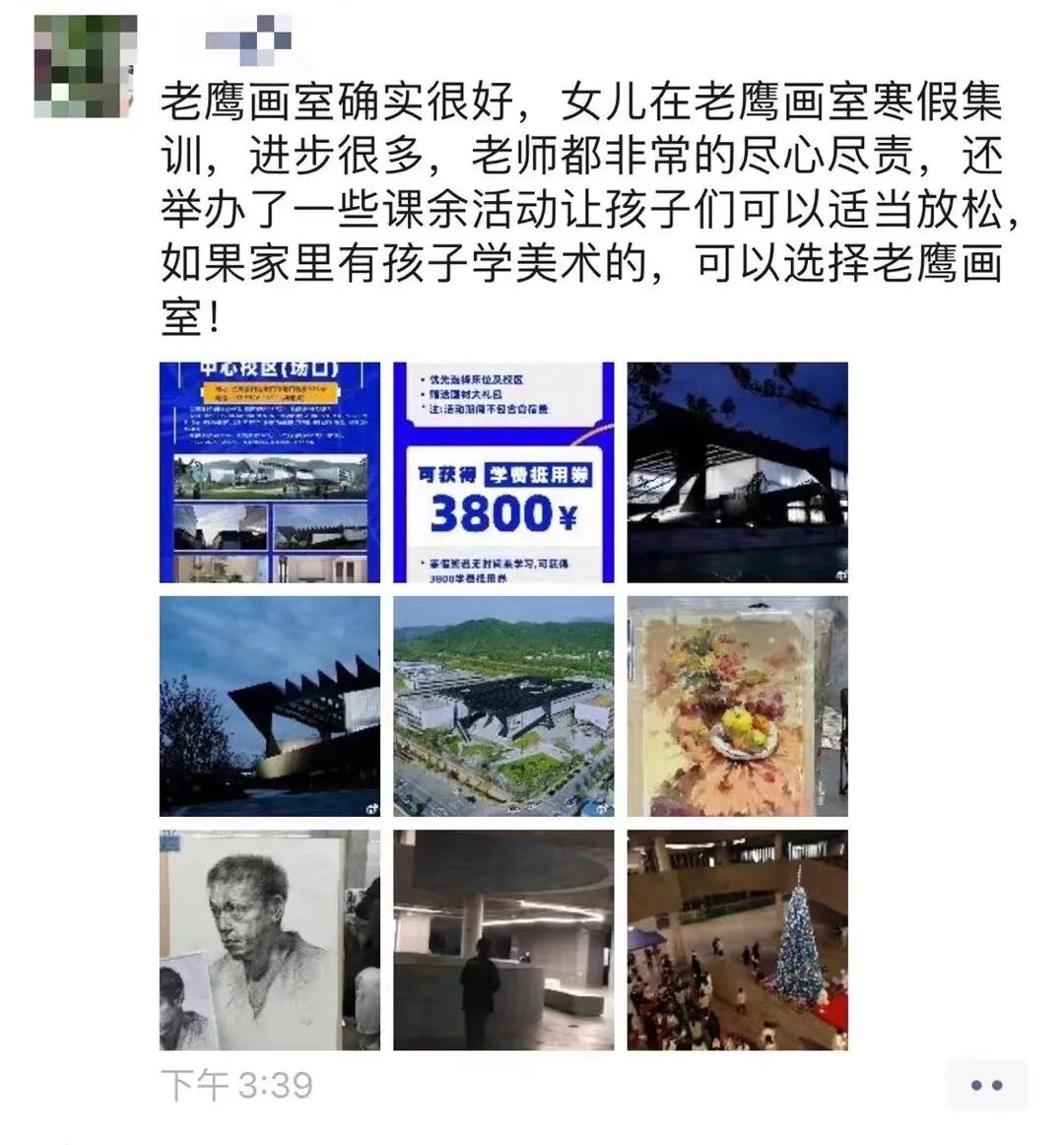Open the dim lobby interior photo
Image resolution: width=1064 pixels, height=1145 pixels.
503,940
